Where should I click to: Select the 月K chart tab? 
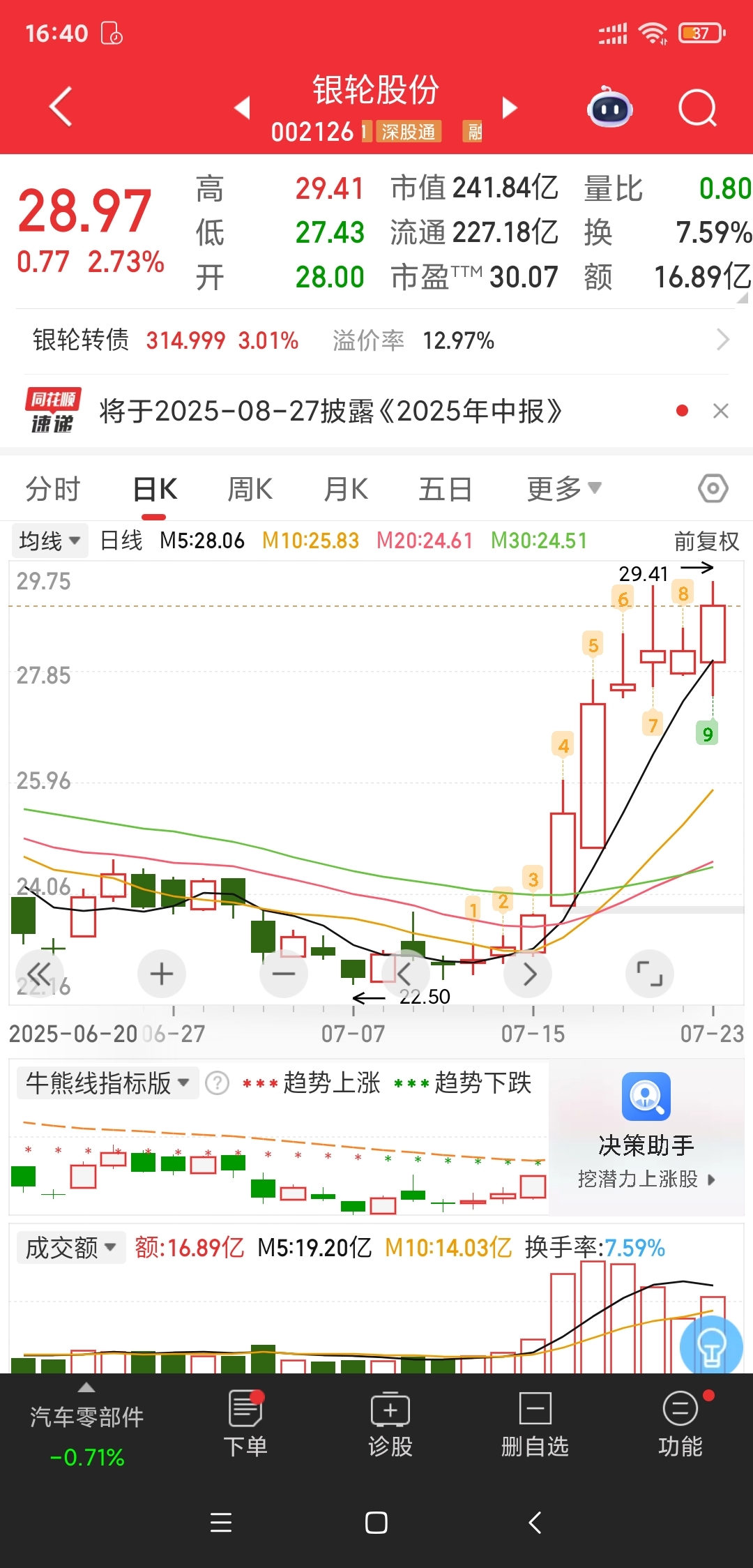click(x=345, y=489)
